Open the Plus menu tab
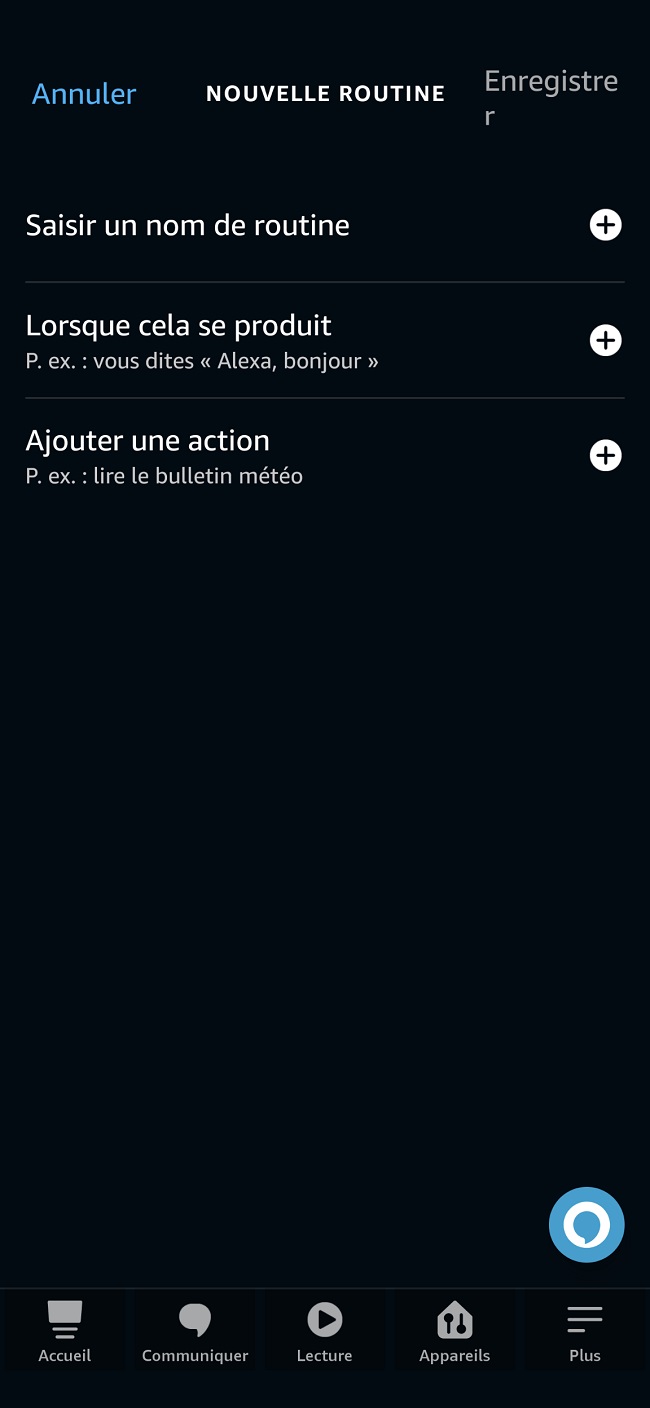 point(585,1332)
